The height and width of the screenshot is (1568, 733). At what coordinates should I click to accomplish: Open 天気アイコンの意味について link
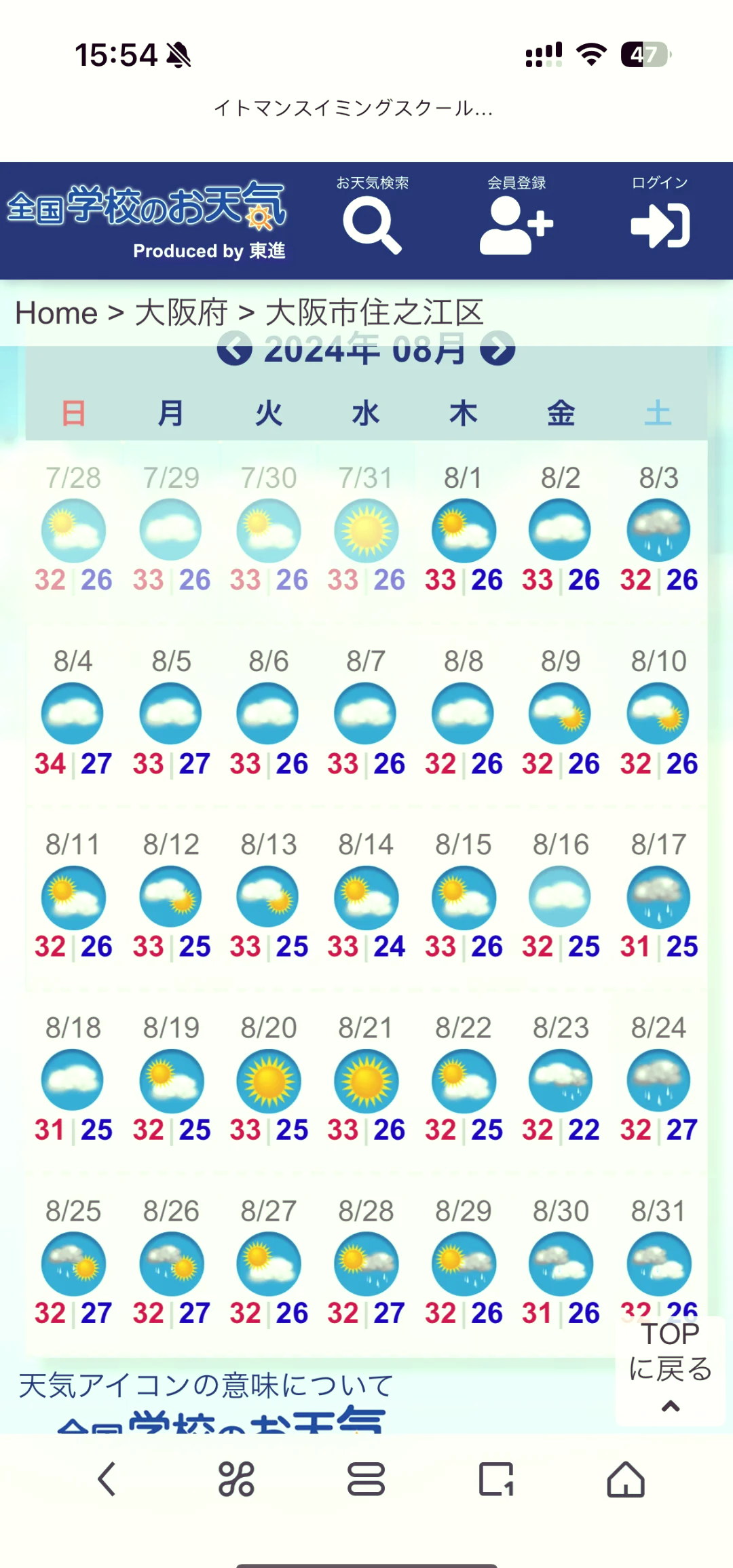pos(206,1385)
